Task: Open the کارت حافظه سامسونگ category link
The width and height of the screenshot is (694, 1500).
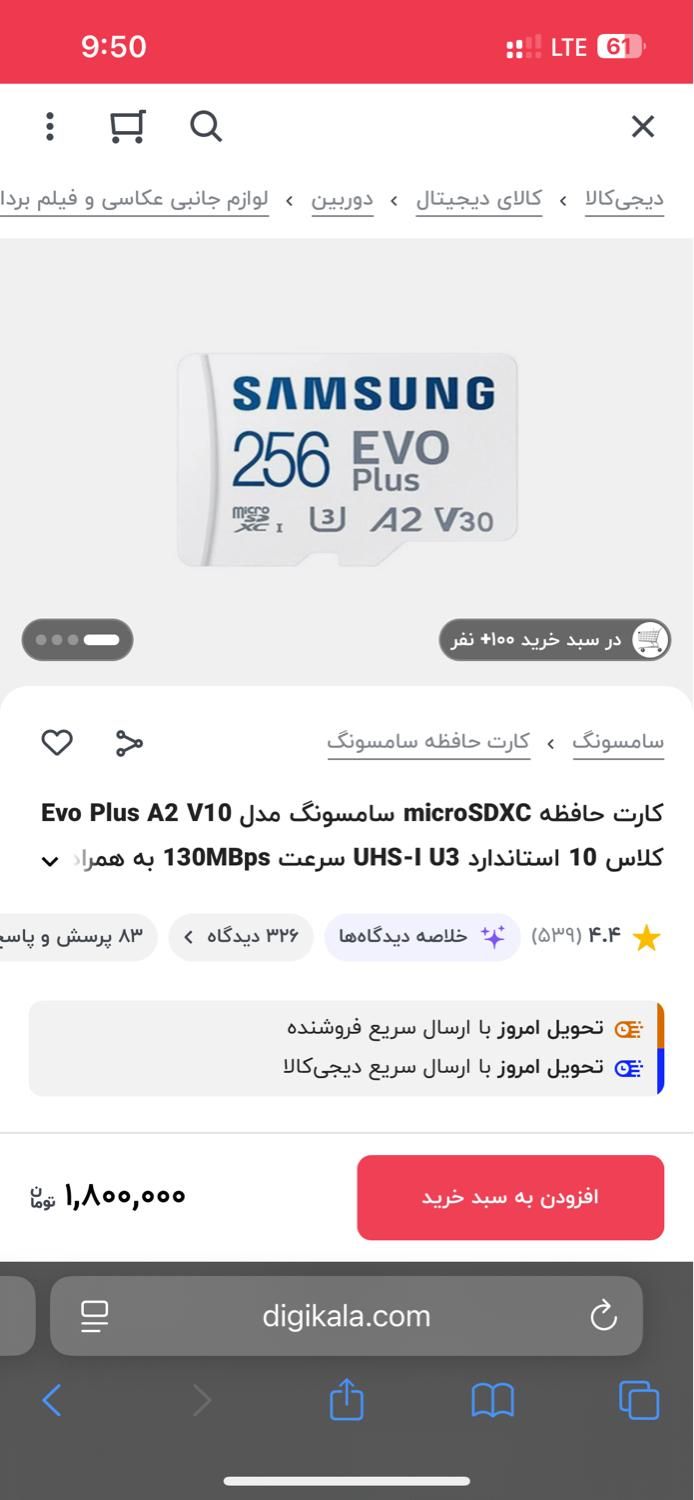Action: (428, 742)
